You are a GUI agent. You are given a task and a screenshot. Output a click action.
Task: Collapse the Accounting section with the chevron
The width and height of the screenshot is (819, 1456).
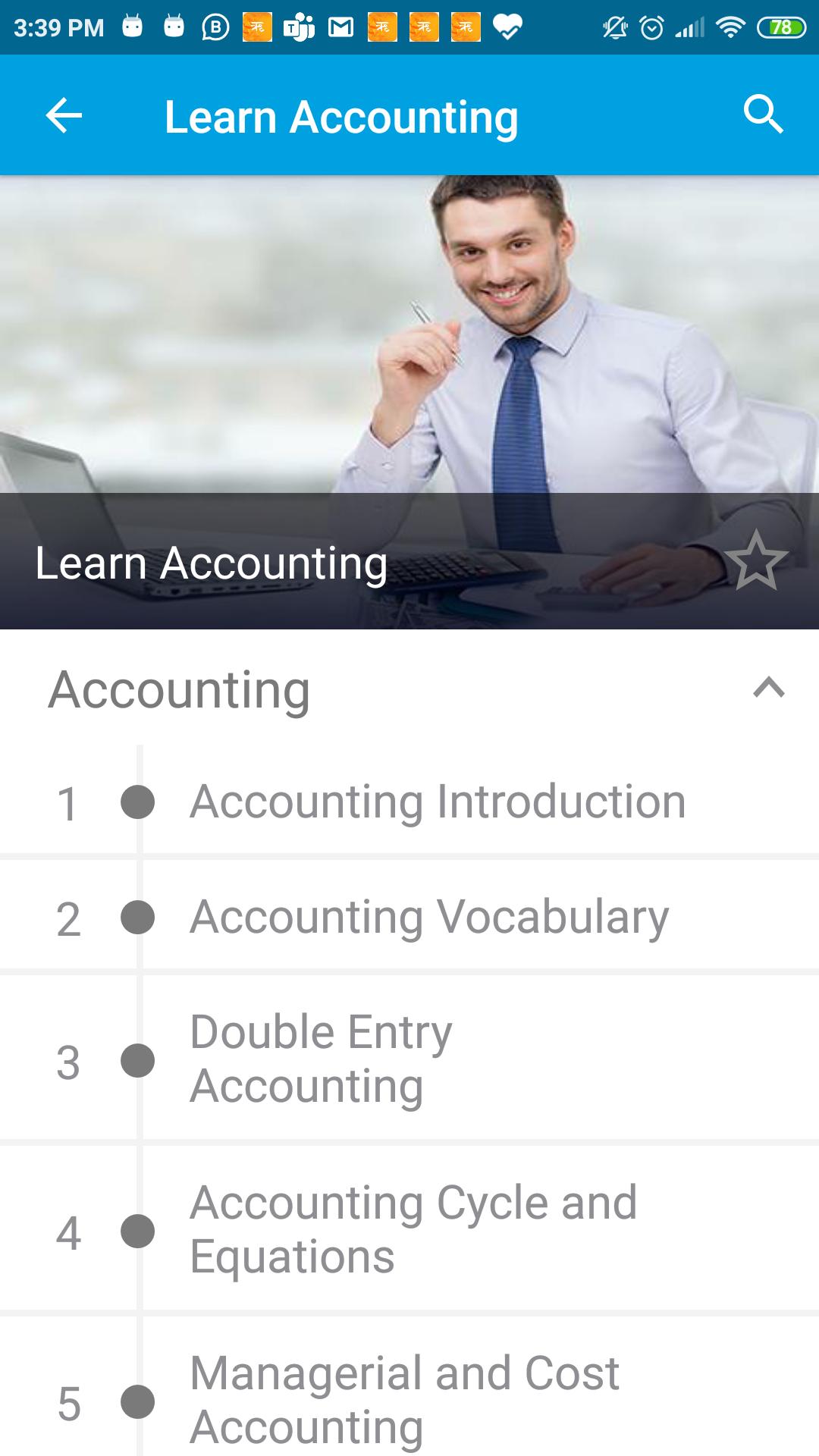pos(767,688)
